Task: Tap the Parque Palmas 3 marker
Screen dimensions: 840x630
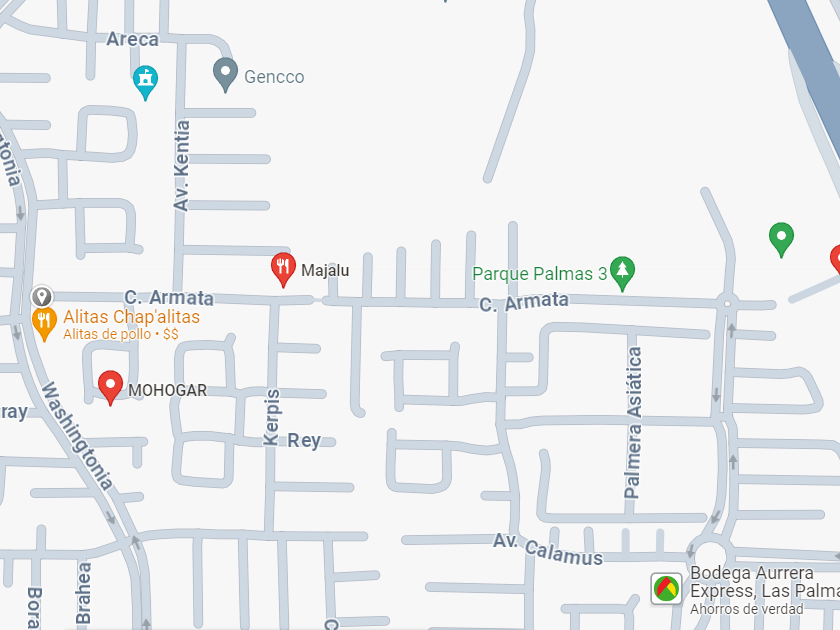Action: pos(622,274)
